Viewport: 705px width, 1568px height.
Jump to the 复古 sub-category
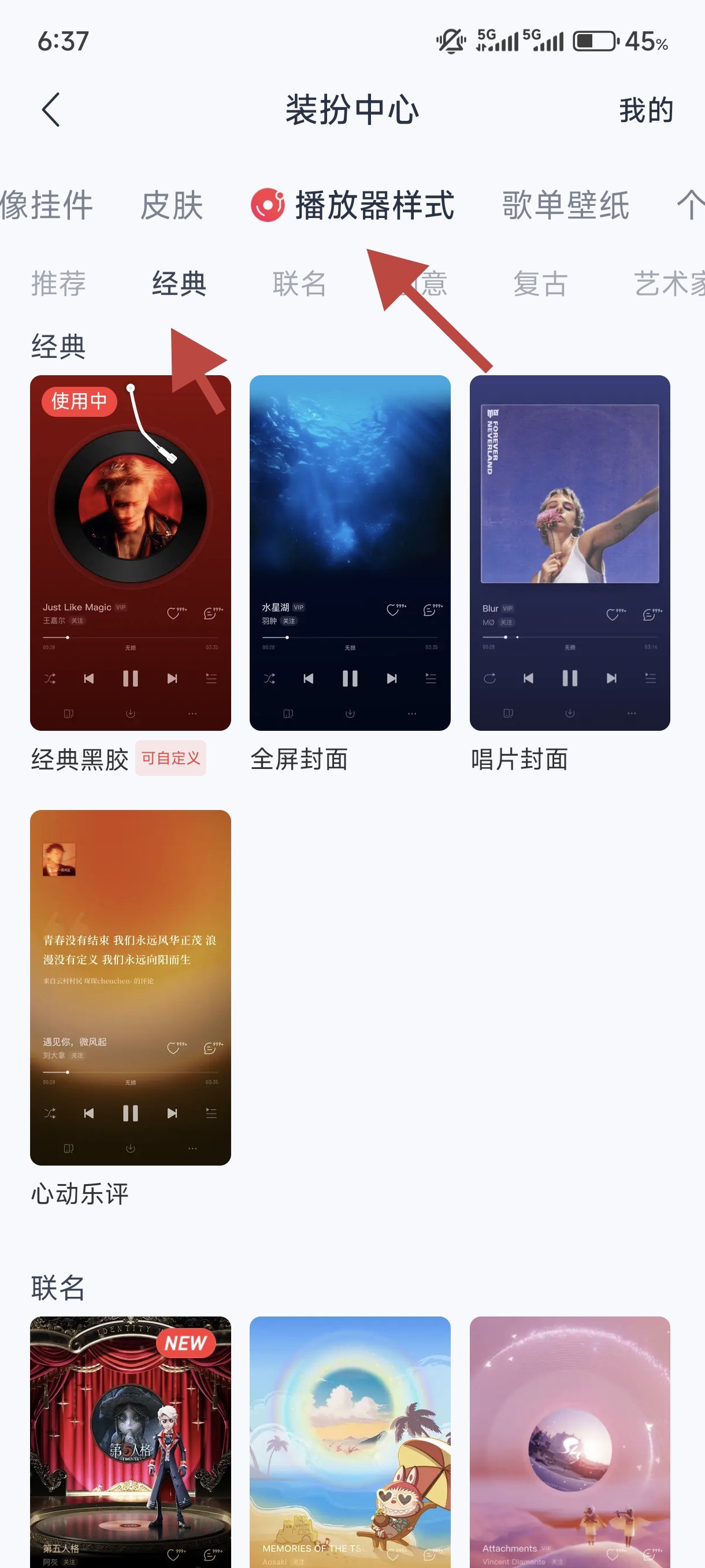point(540,284)
